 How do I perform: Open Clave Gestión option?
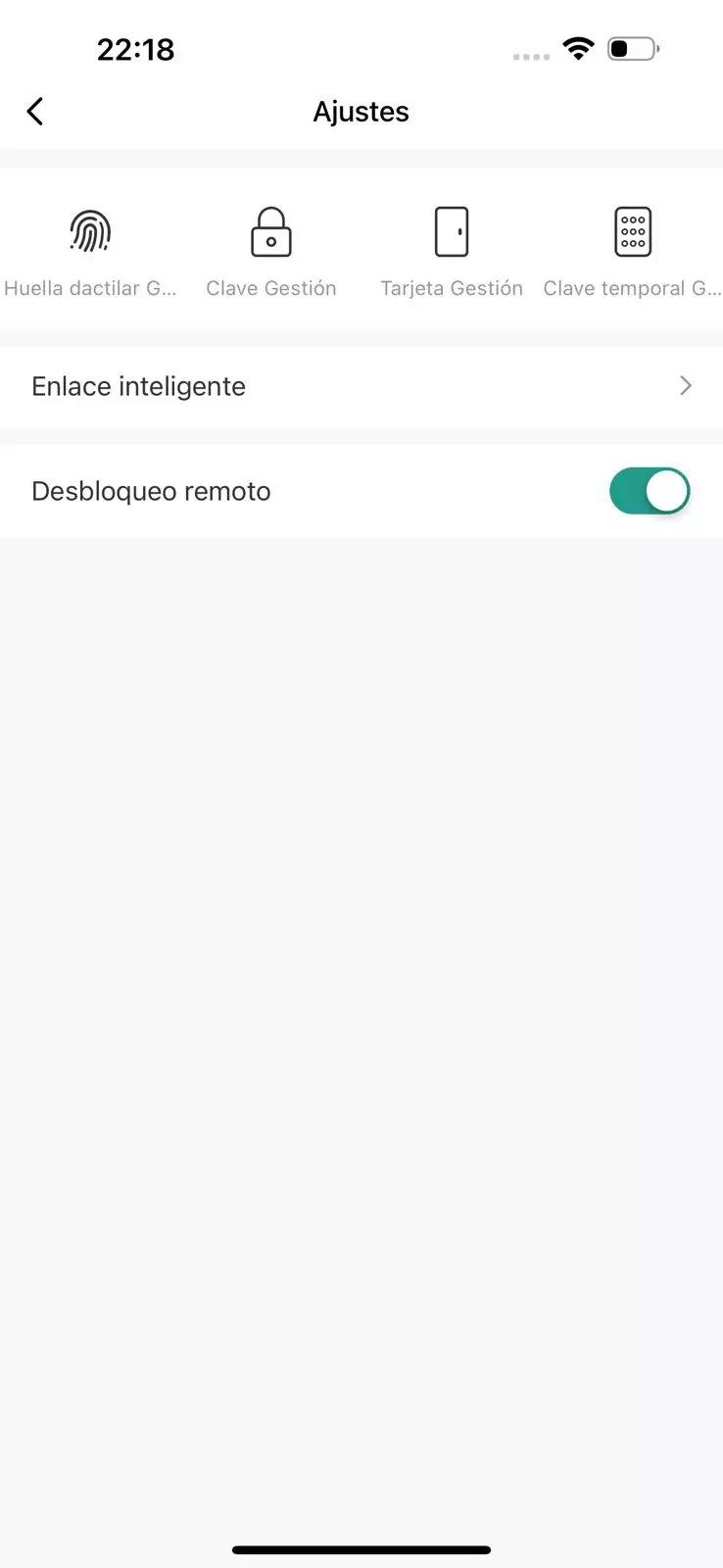click(271, 251)
